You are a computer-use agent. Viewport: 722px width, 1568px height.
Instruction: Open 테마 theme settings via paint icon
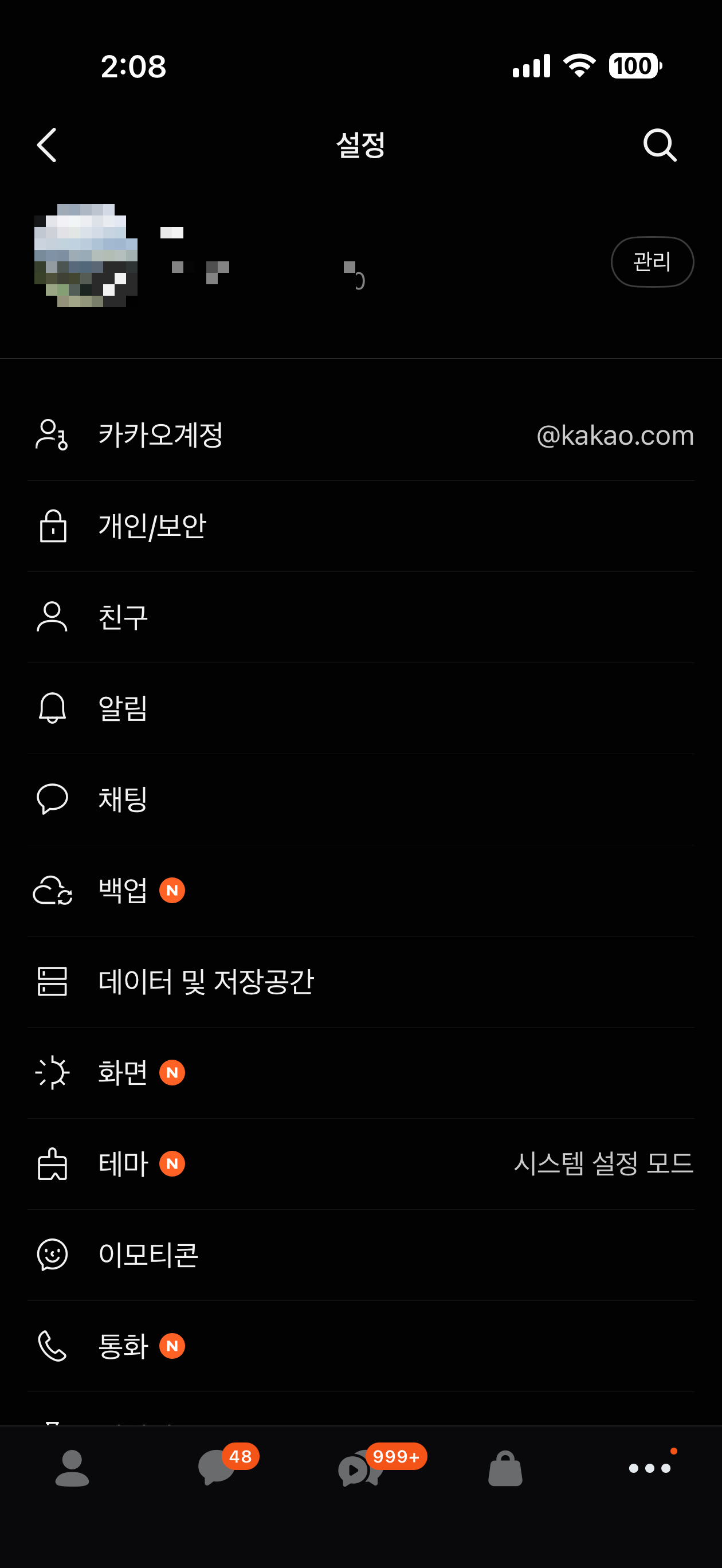[x=52, y=1164]
